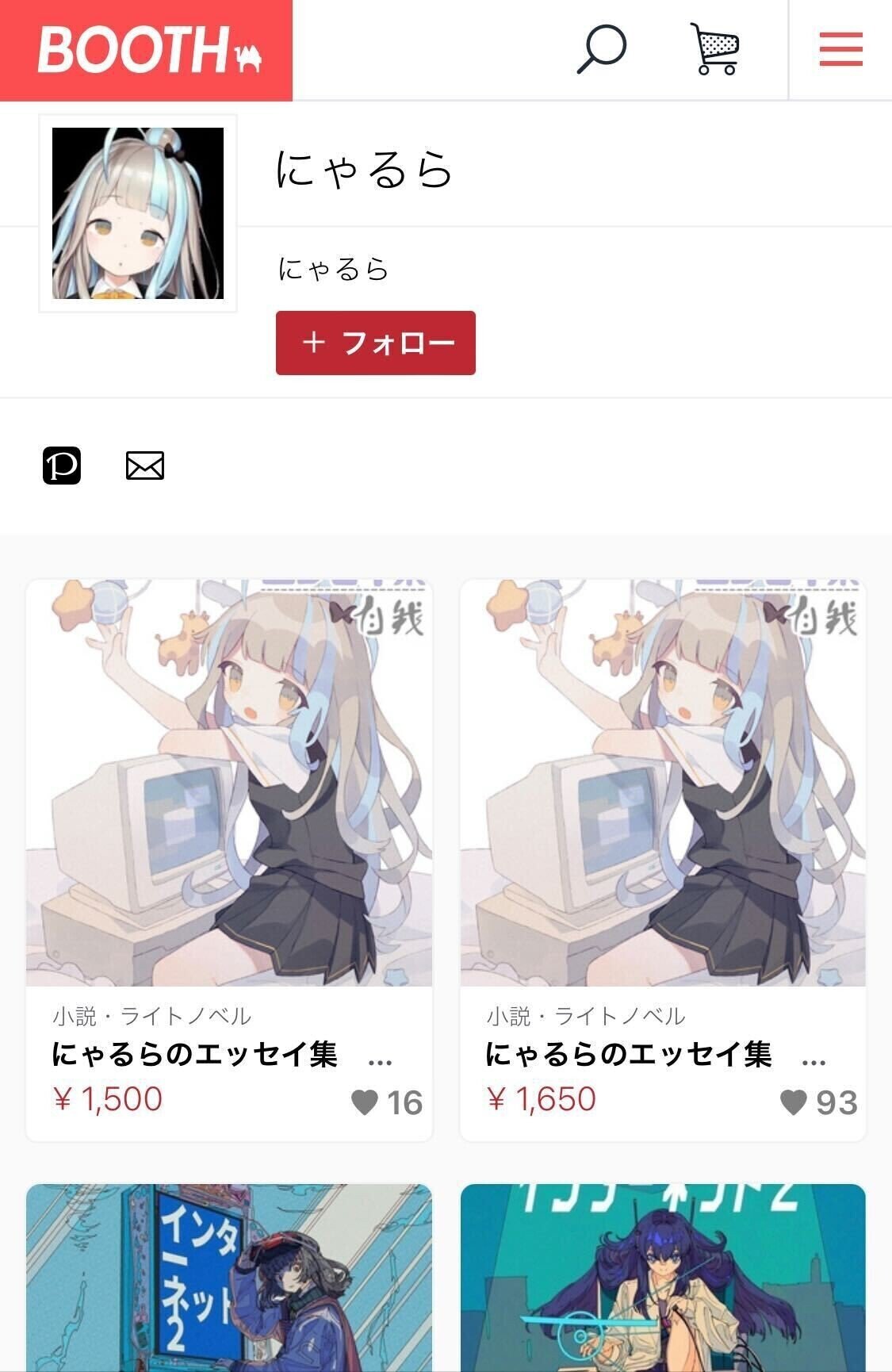Image resolution: width=892 pixels, height=1372 pixels.
Task: Open the hamburger navigation menu
Action: click(840, 49)
